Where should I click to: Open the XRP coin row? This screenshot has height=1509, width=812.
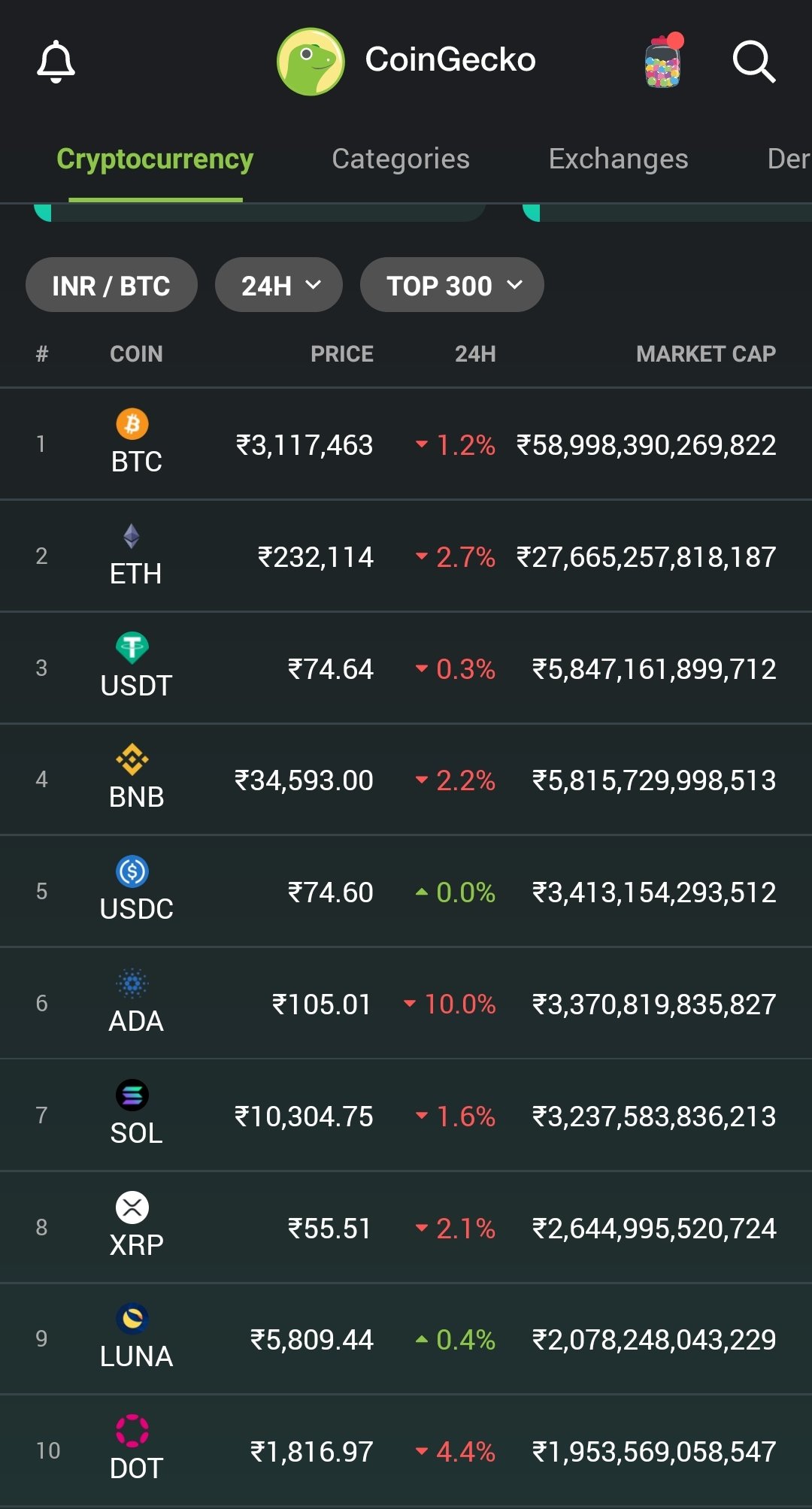tap(406, 1227)
